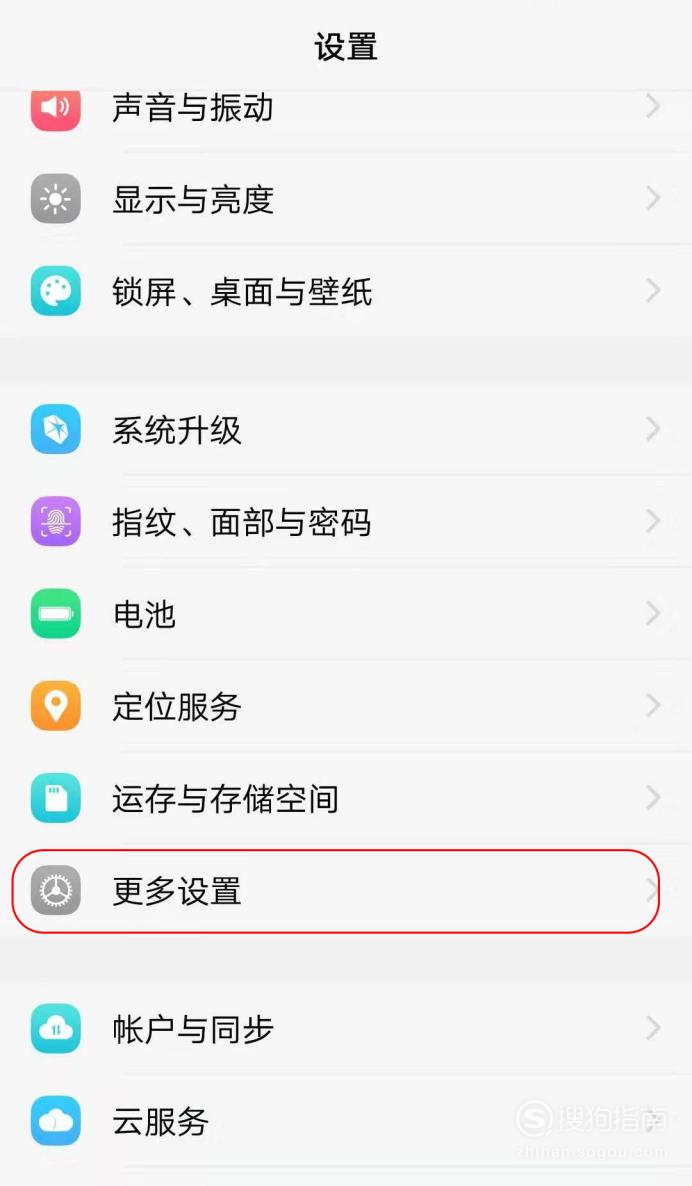Open 指纹、面部与密码 settings
The image size is (692, 1186).
pyautogui.click(x=346, y=522)
